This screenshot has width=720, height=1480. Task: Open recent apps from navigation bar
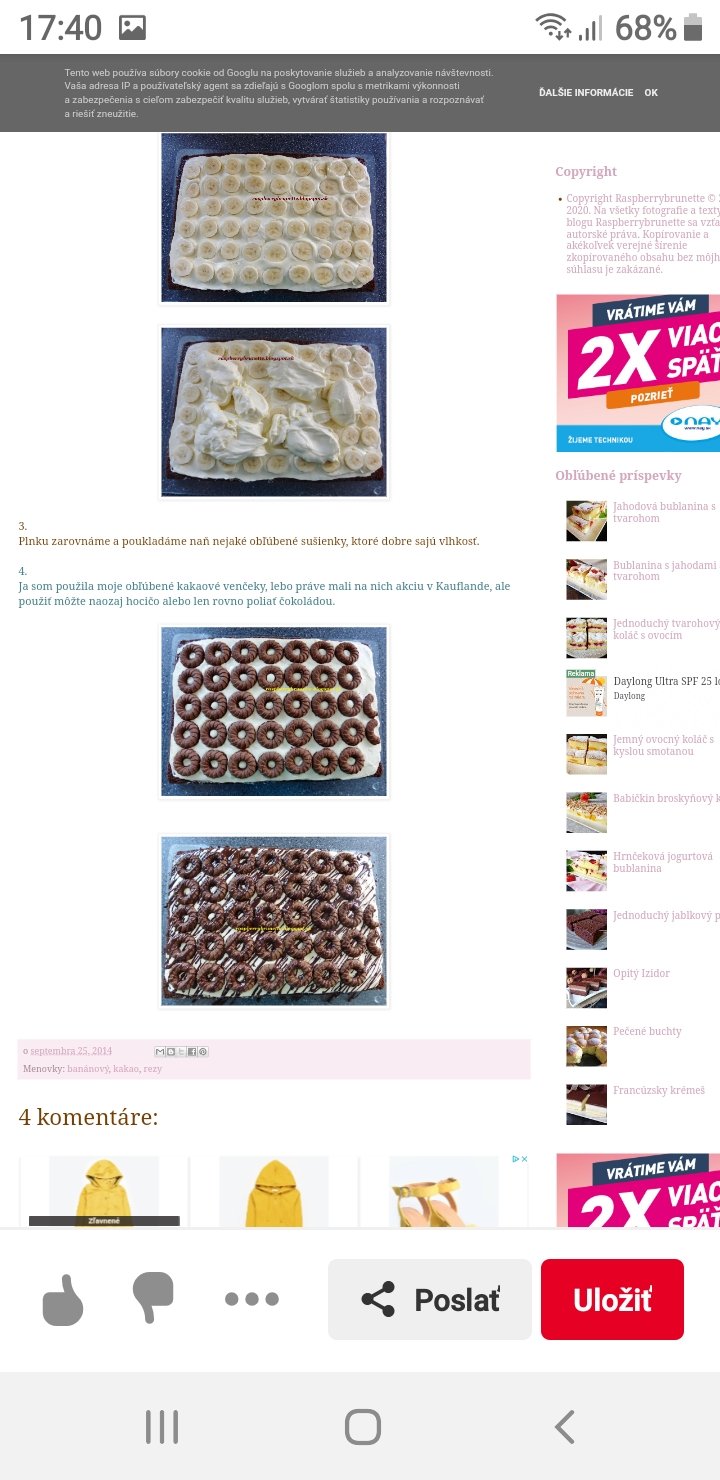(x=161, y=1427)
